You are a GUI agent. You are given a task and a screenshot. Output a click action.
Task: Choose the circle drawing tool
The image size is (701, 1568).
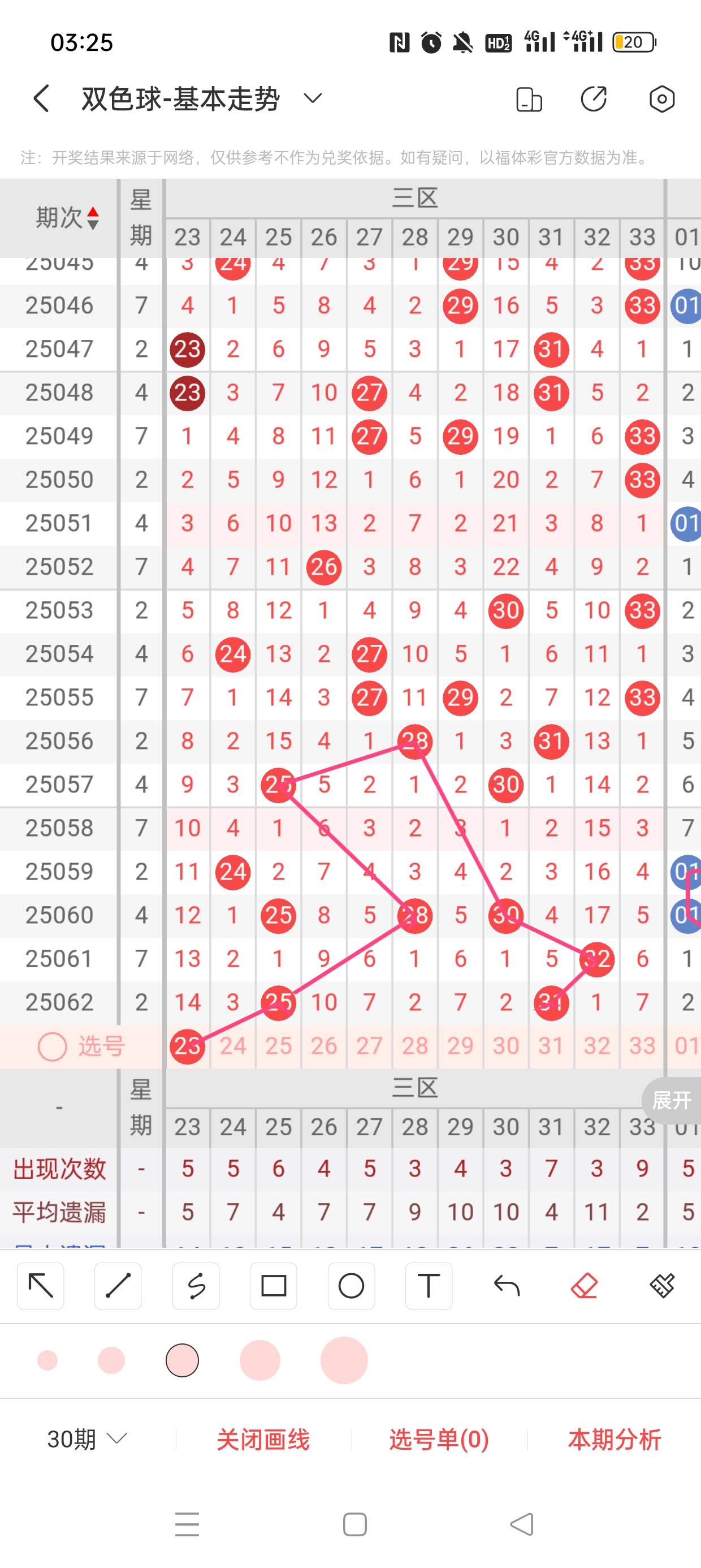pos(351,1286)
